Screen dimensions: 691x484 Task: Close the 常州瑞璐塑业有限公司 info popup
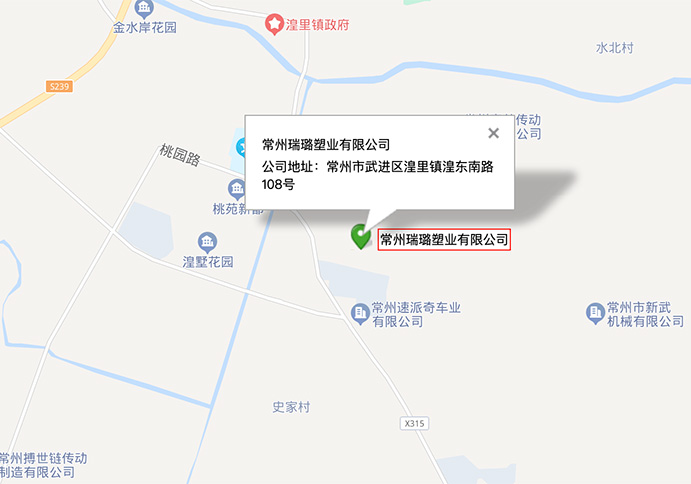pos(493,132)
